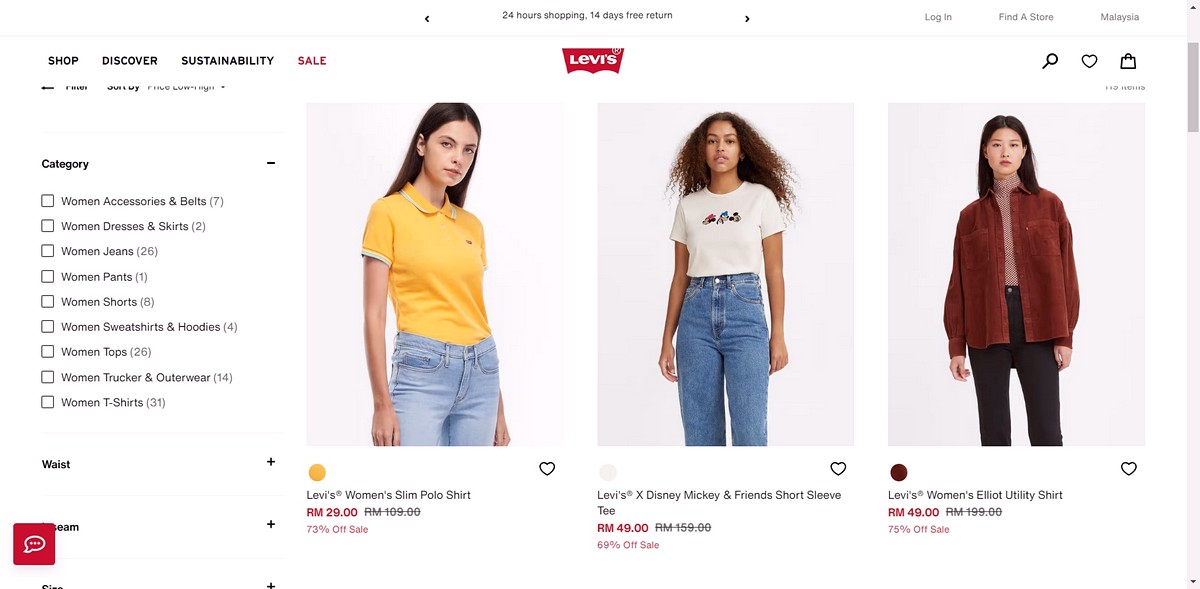Open the SHOP menu

pos(63,61)
